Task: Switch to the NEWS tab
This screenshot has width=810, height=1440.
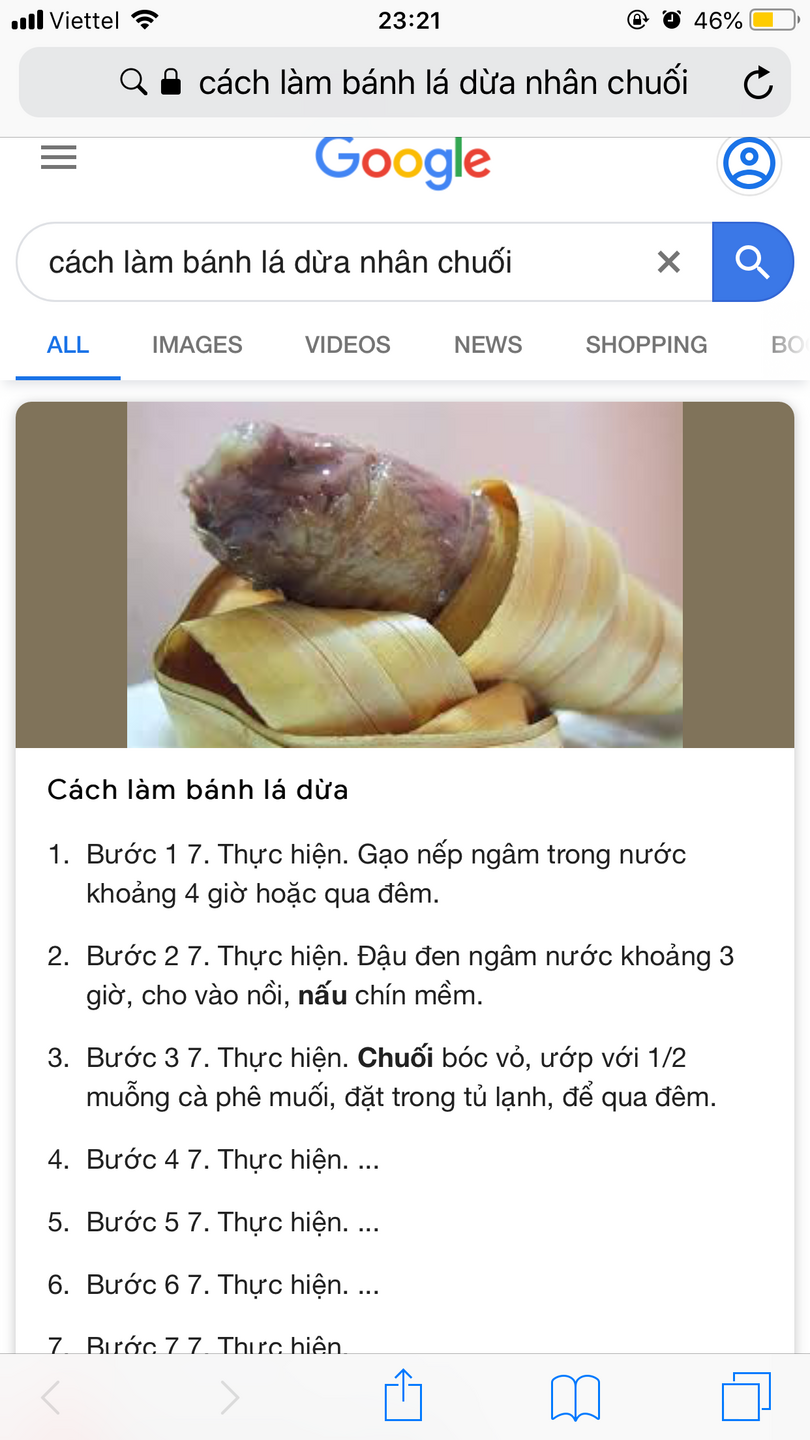Action: pos(488,345)
